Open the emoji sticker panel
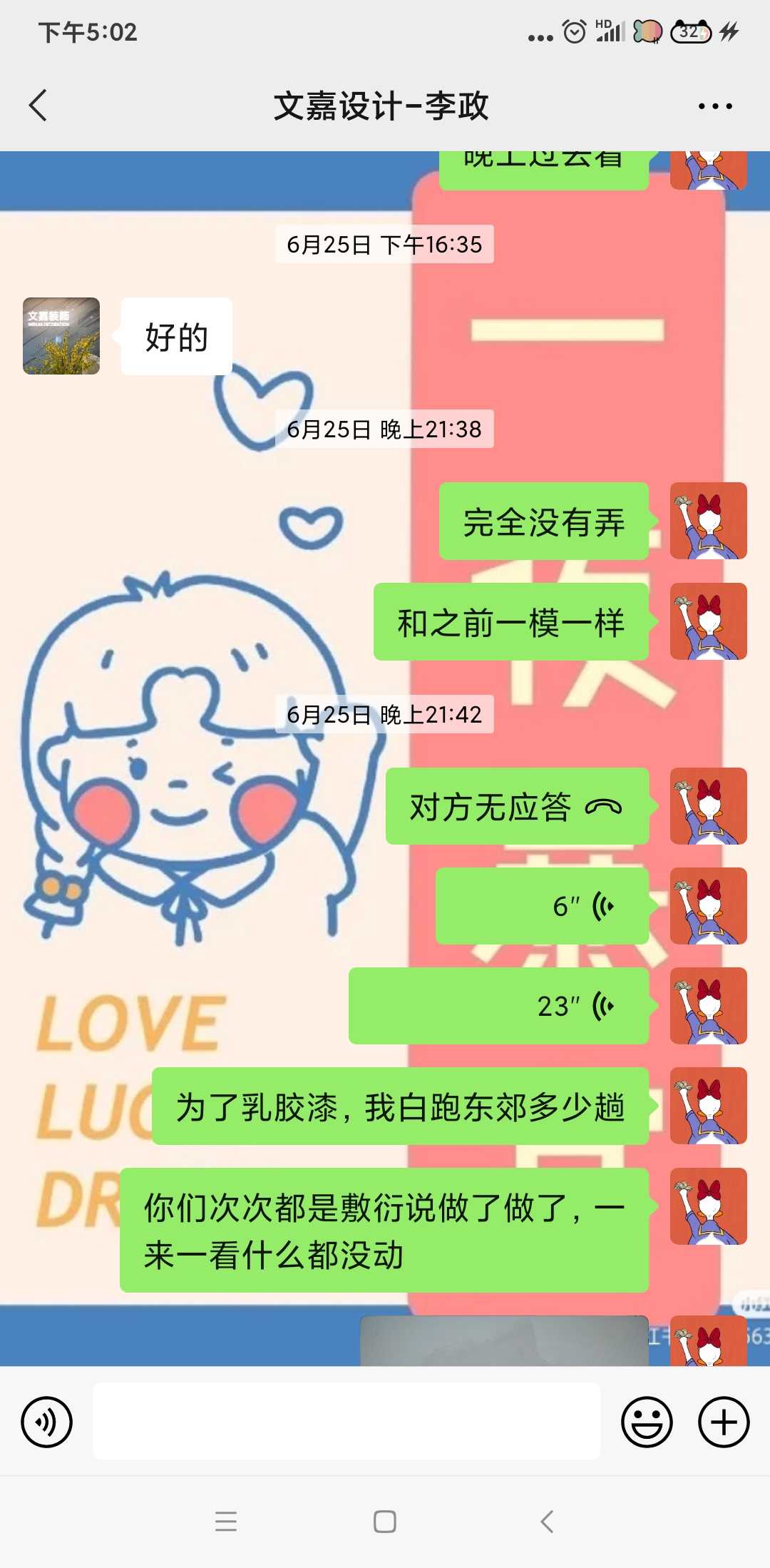The image size is (770, 1568). click(x=647, y=1422)
